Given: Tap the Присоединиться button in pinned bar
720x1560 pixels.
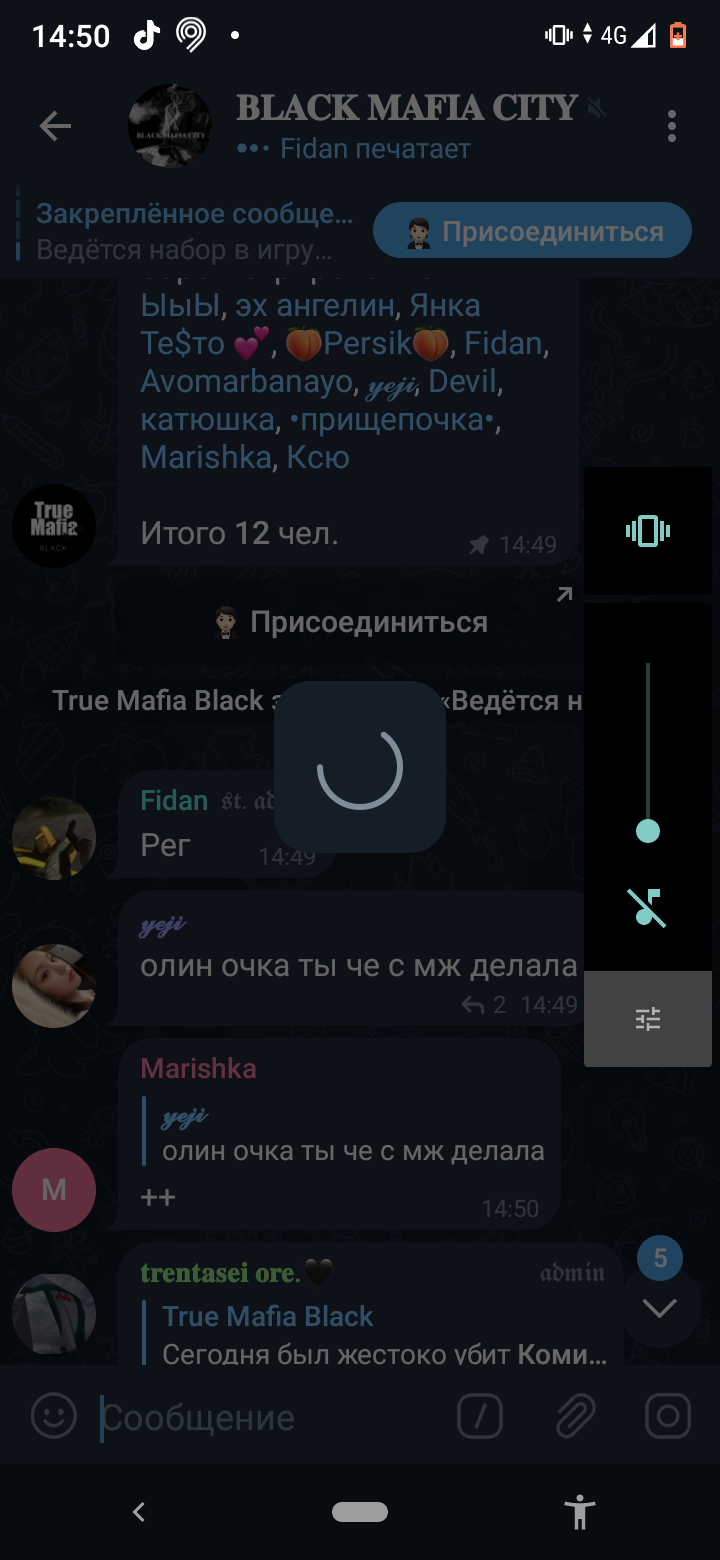Looking at the screenshot, I should 532,231.
